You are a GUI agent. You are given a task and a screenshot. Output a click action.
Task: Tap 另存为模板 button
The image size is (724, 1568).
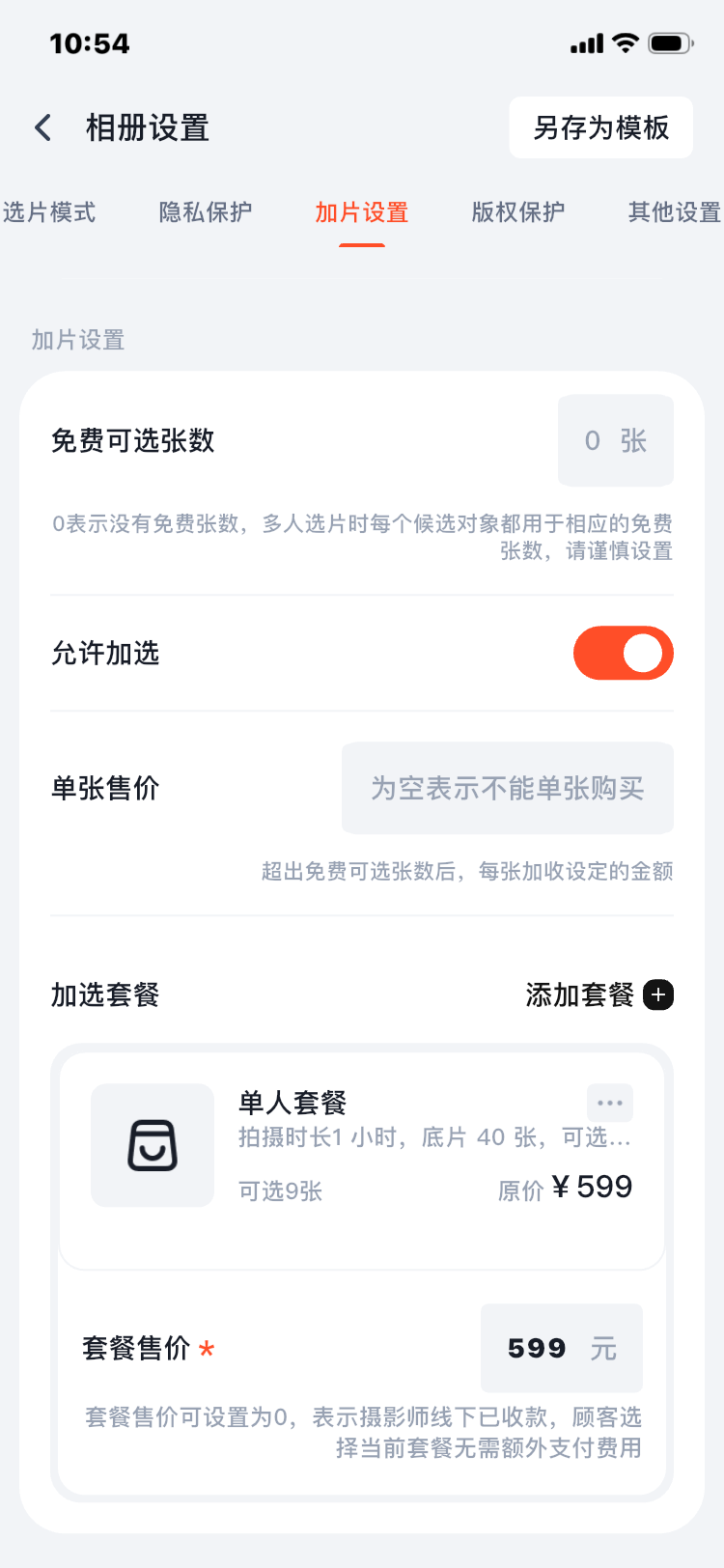(x=600, y=127)
